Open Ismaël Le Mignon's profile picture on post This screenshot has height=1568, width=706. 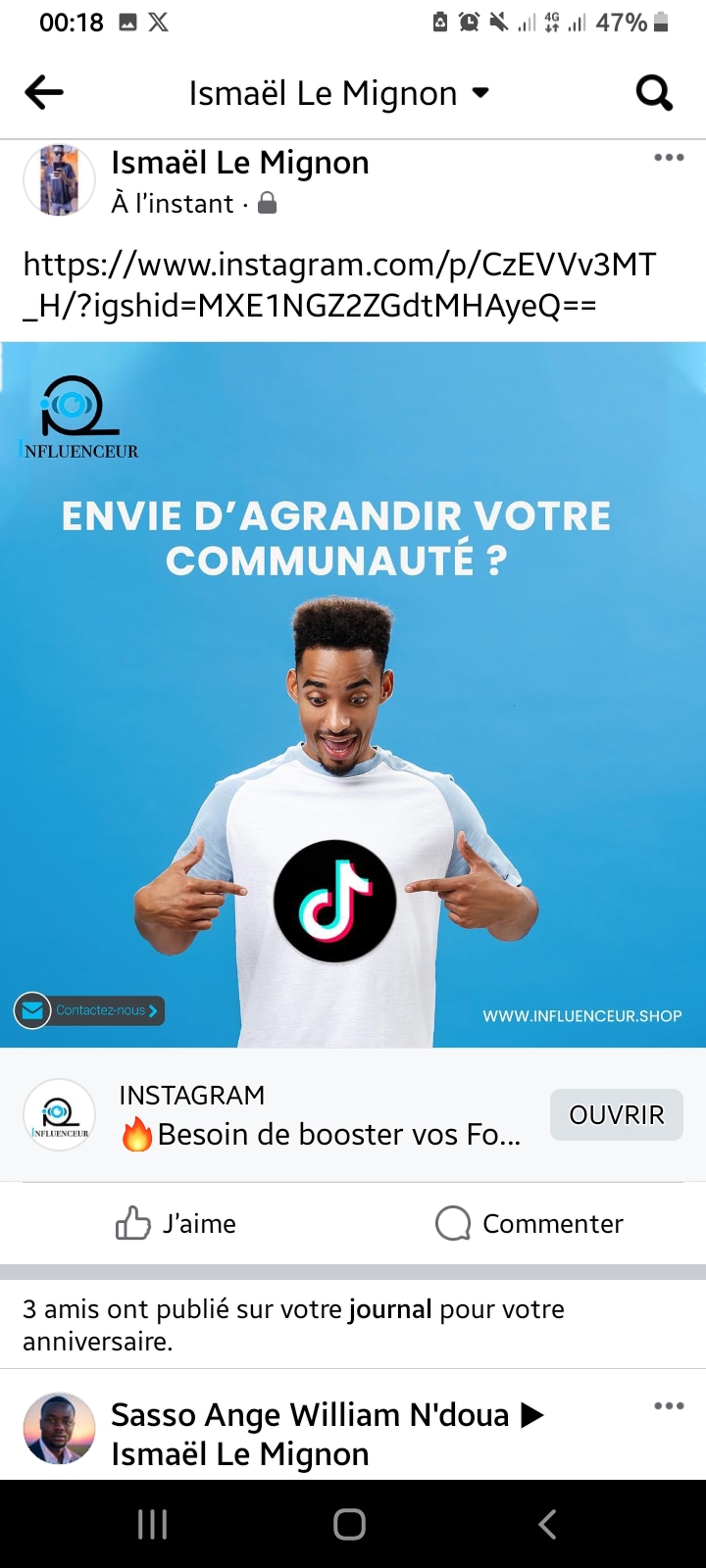tap(59, 181)
